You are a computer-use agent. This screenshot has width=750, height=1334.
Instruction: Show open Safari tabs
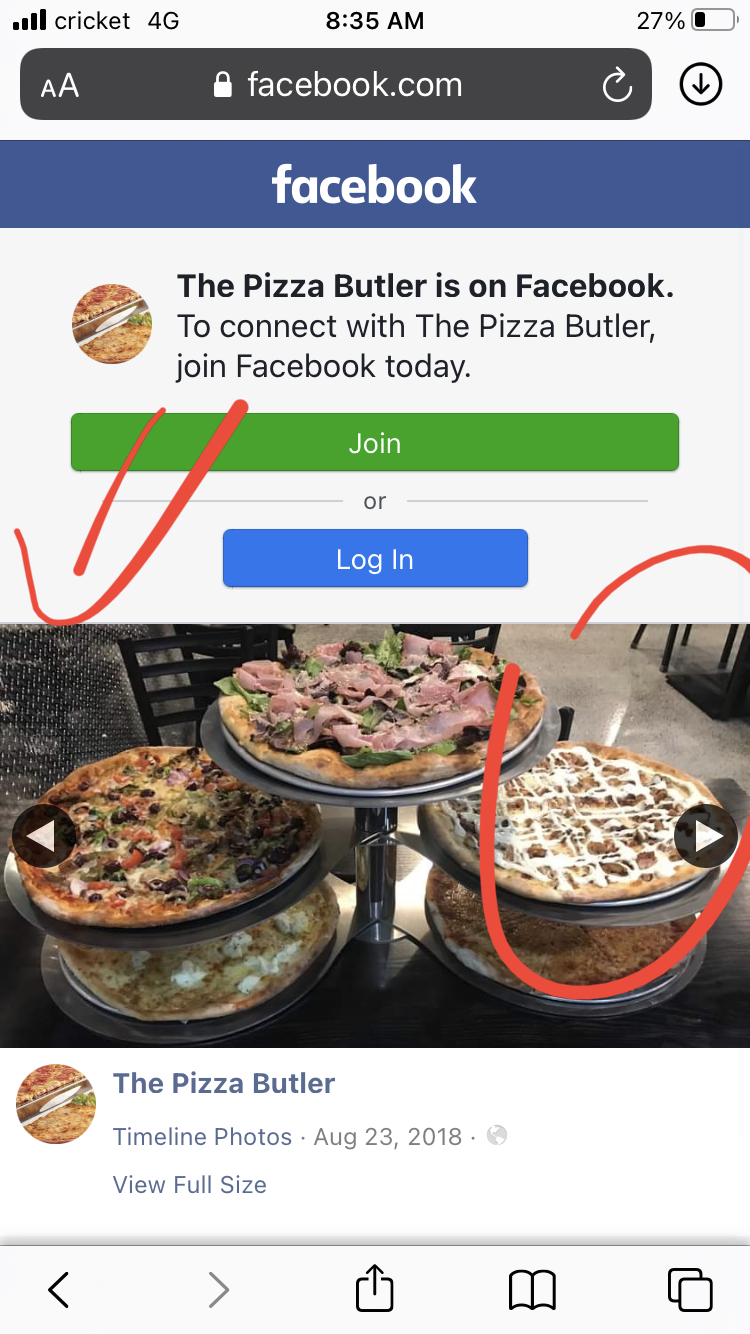click(x=690, y=1289)
